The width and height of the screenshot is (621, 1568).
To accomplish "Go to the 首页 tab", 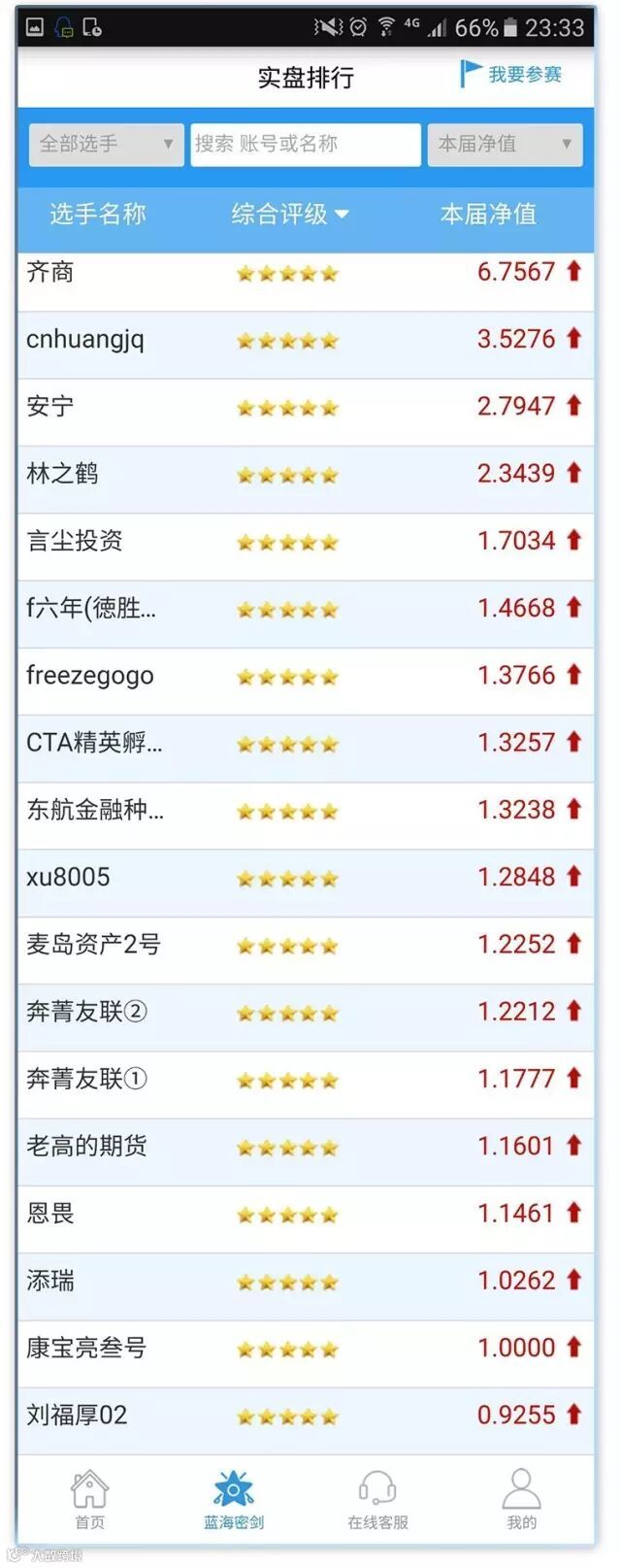I will point(89,1499).
